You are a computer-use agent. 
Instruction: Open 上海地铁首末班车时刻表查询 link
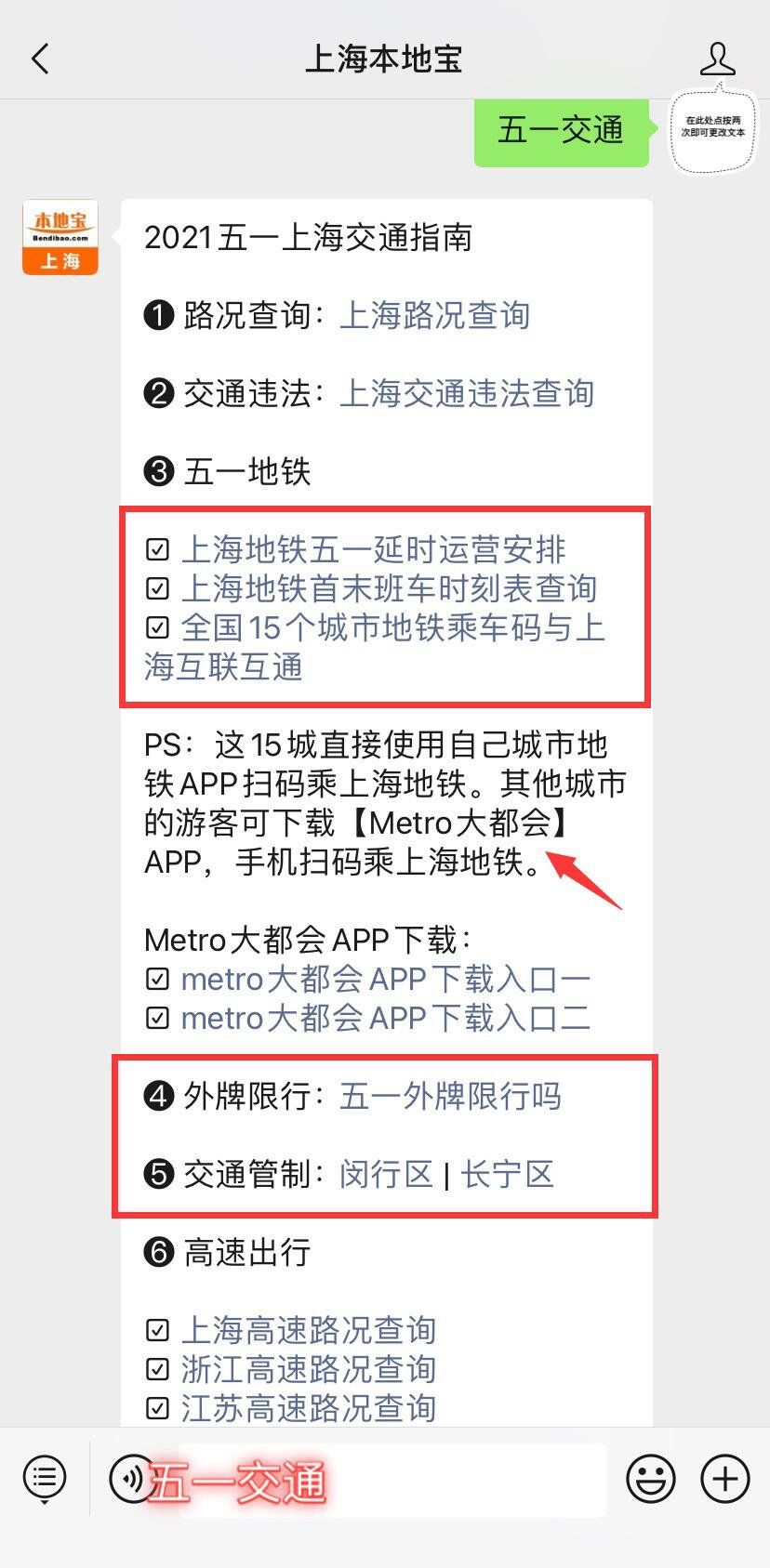[x=389, y=588]
